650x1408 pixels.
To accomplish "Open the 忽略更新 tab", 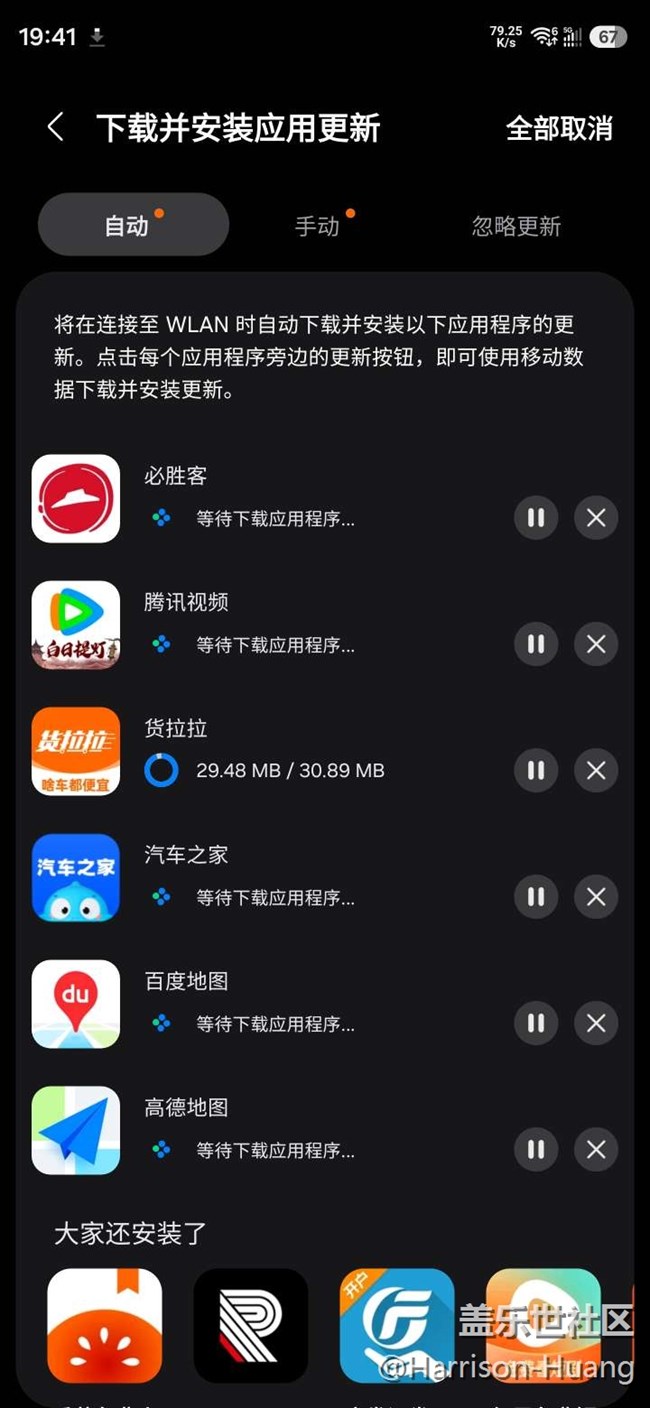I will (x=516, y=226).
